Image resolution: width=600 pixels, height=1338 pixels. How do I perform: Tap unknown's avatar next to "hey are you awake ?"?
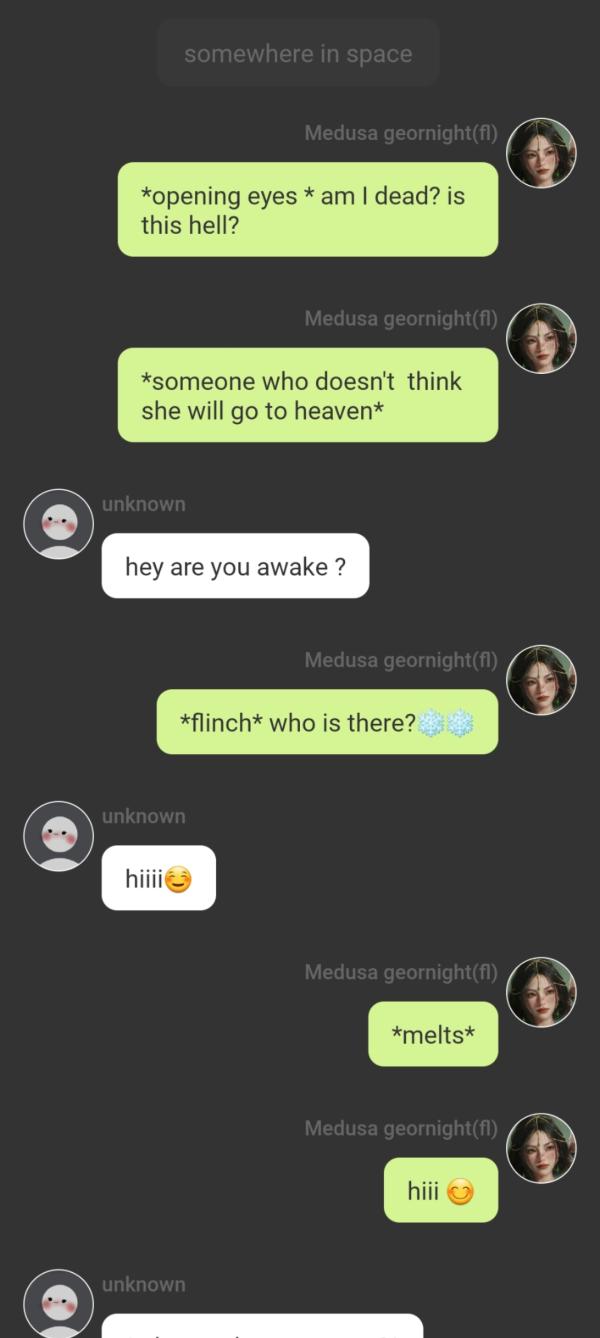tap(59, 524)
